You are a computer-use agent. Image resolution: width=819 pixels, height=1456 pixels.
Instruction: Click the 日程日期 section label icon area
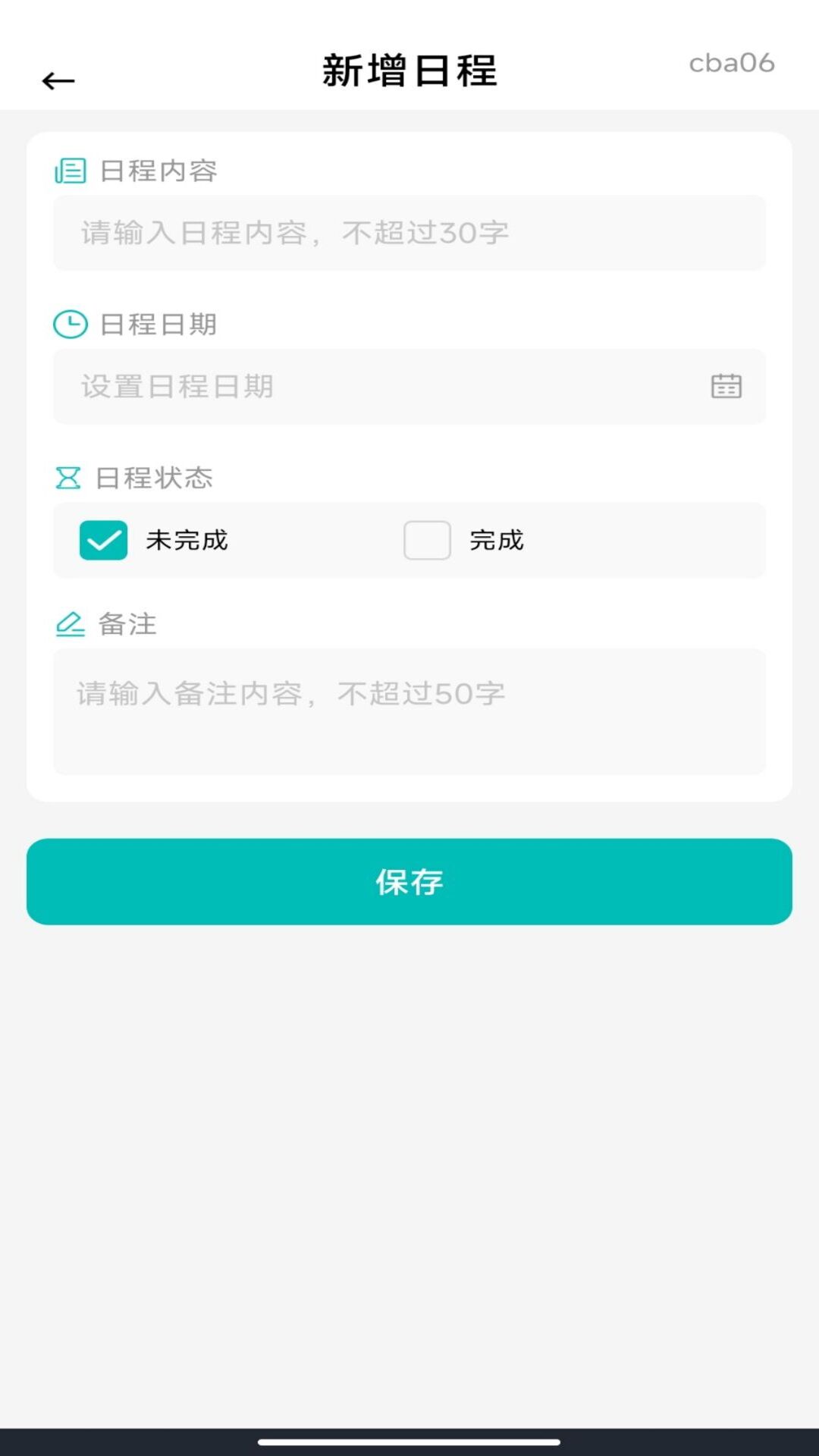(69, 325)
